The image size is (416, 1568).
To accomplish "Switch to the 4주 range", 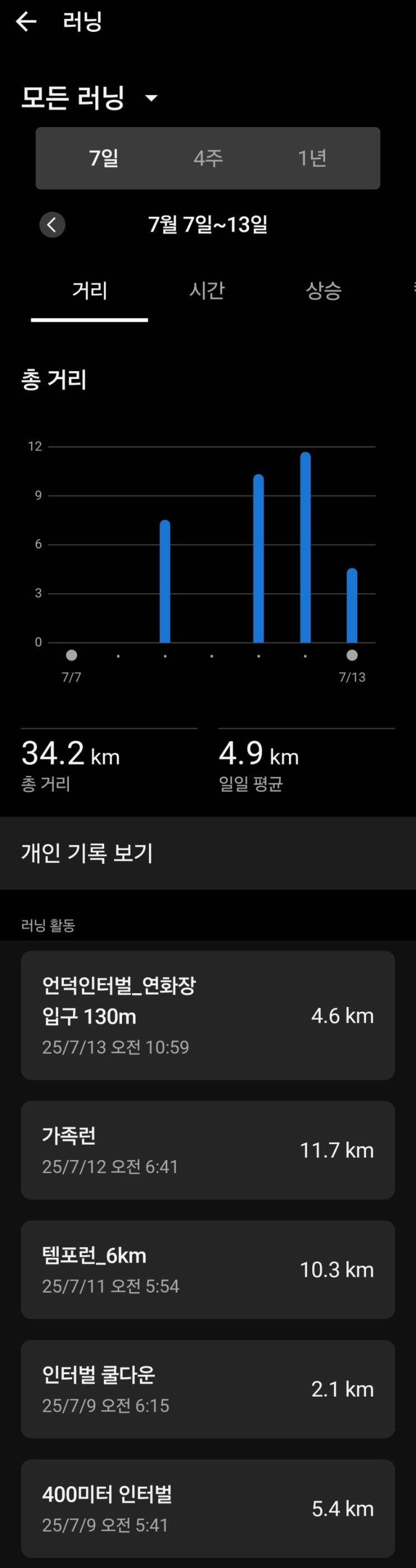I will (x=208, y=158).
